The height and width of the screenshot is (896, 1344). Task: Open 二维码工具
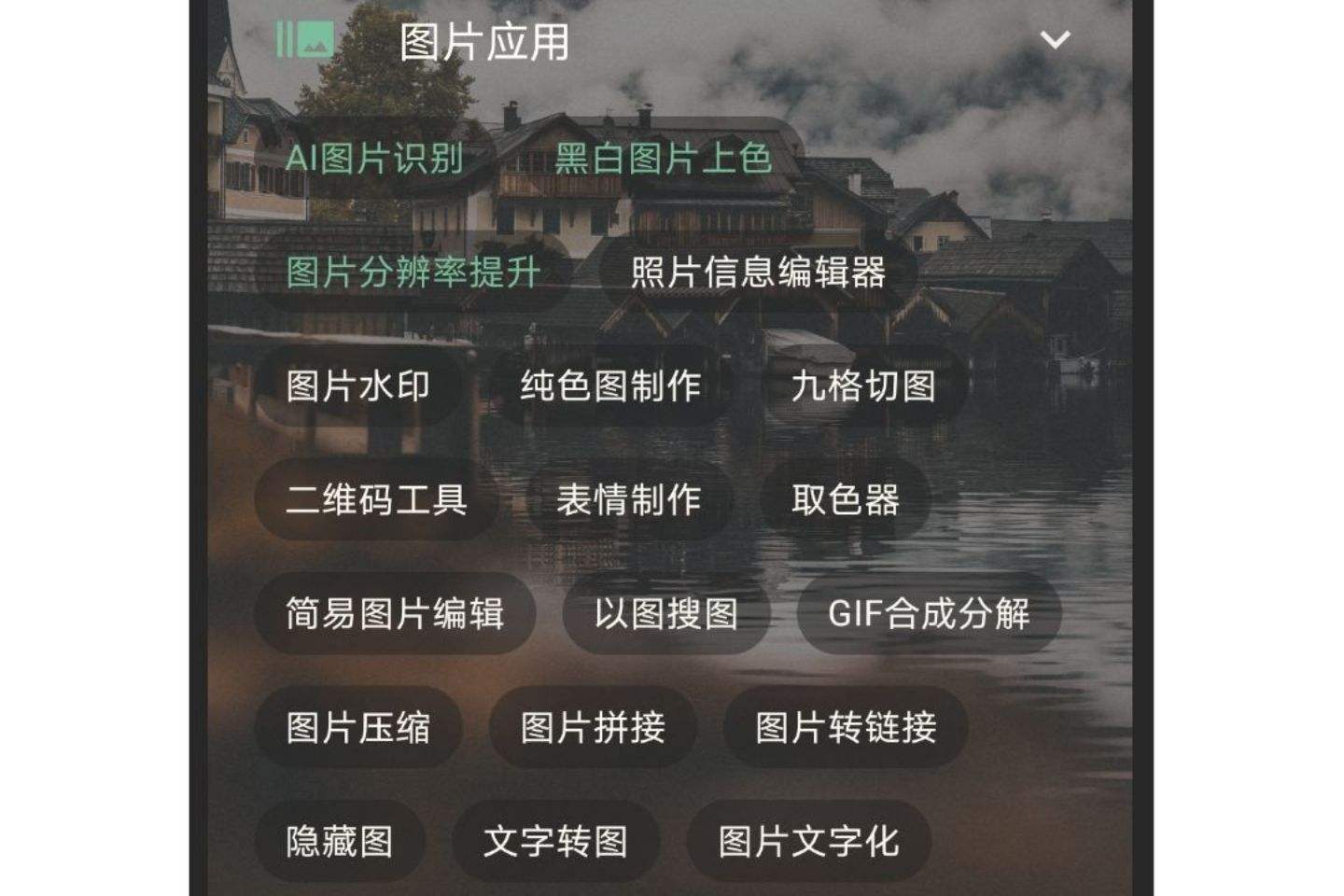(375, 499)
